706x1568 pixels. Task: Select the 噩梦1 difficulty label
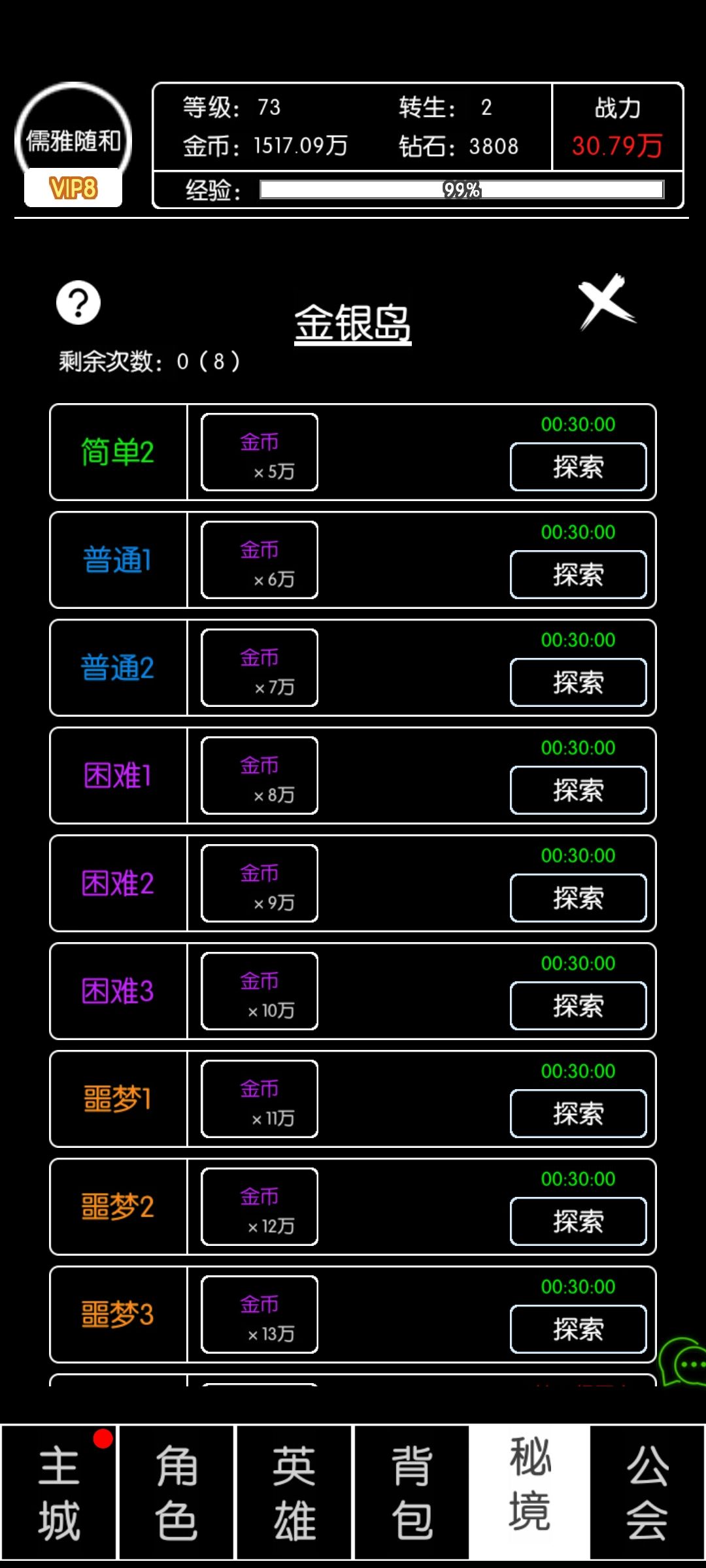click(118, 1098)
